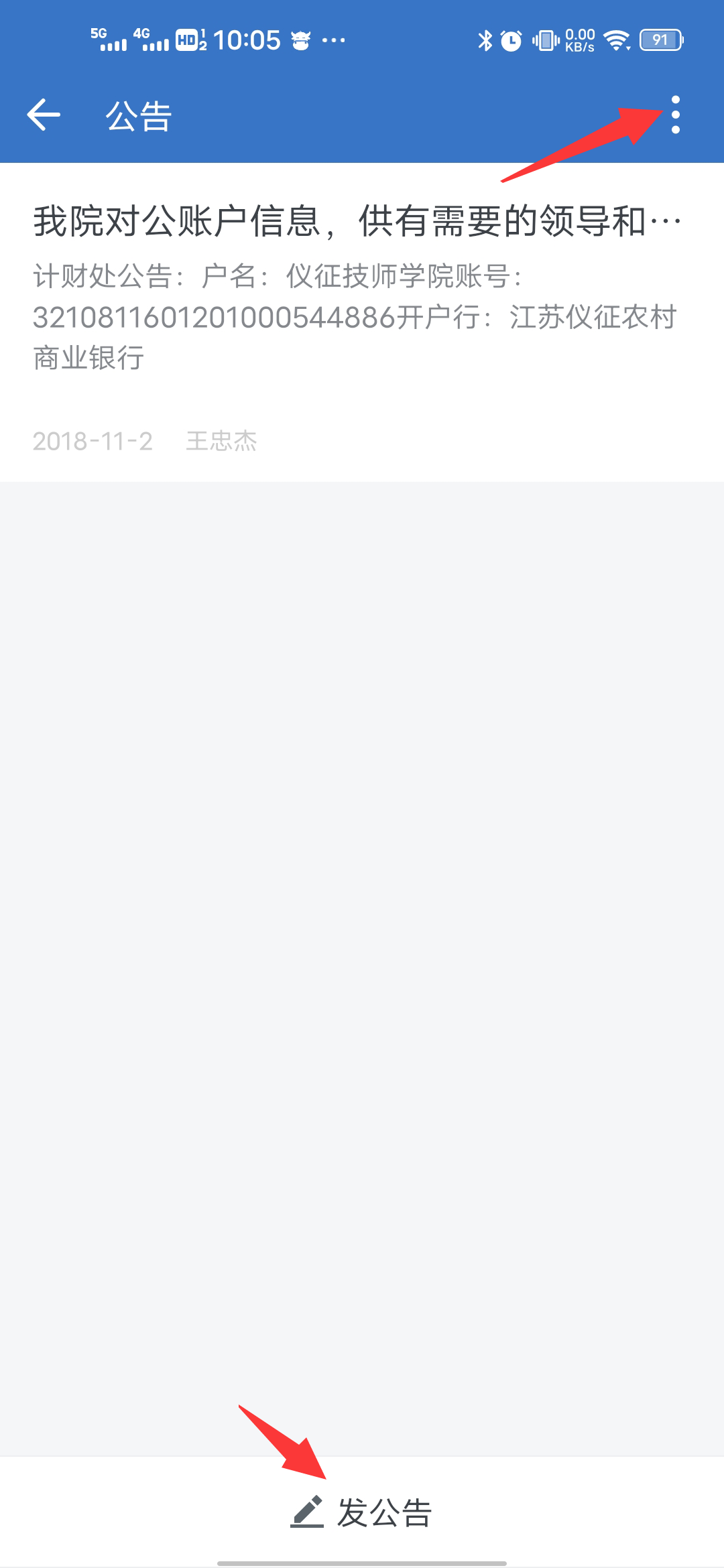Tap 发公告 to post an announcement

pos(362,1513)
